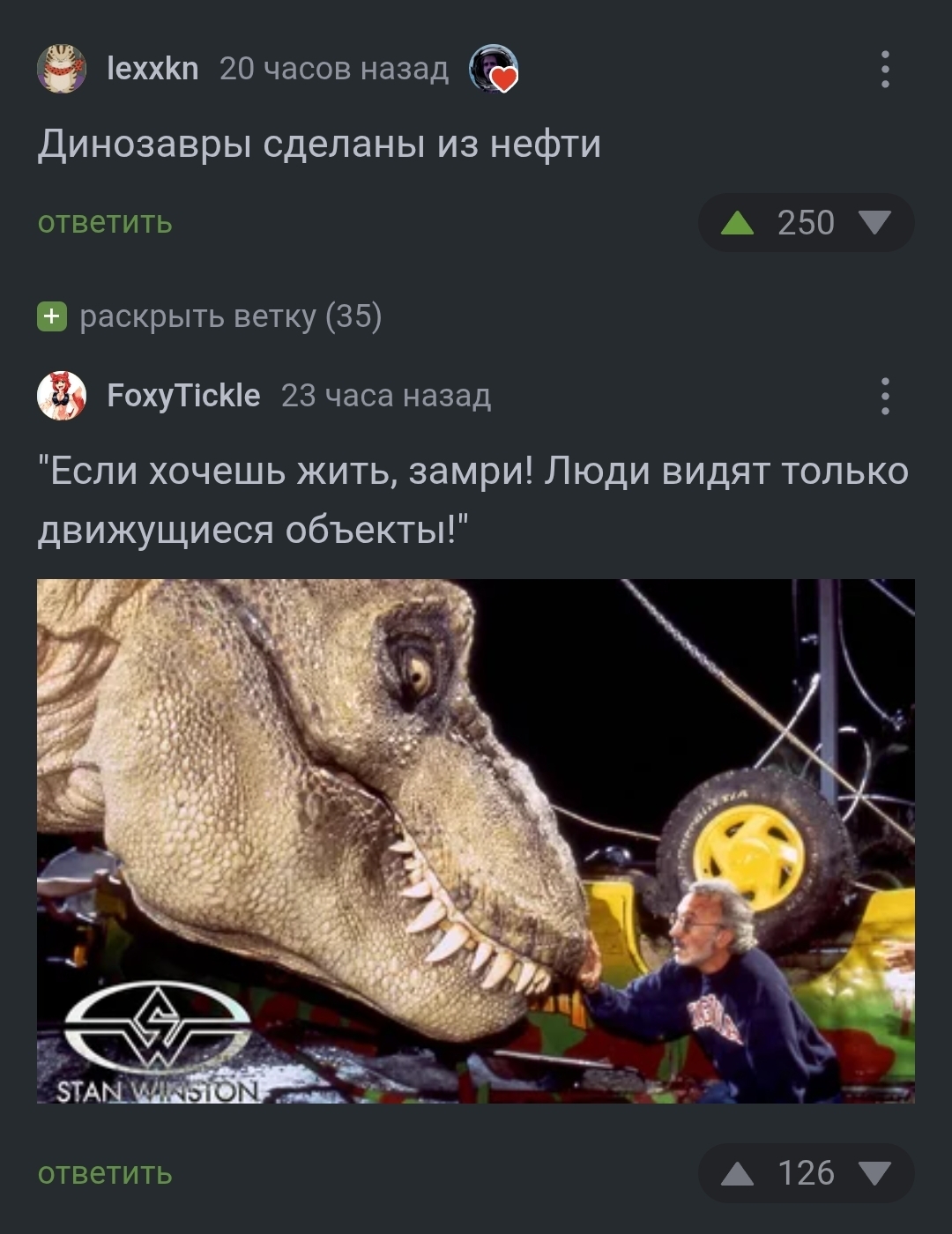
Task: Open overflow menu on lexxkn's comment
Action: [885, 69]
